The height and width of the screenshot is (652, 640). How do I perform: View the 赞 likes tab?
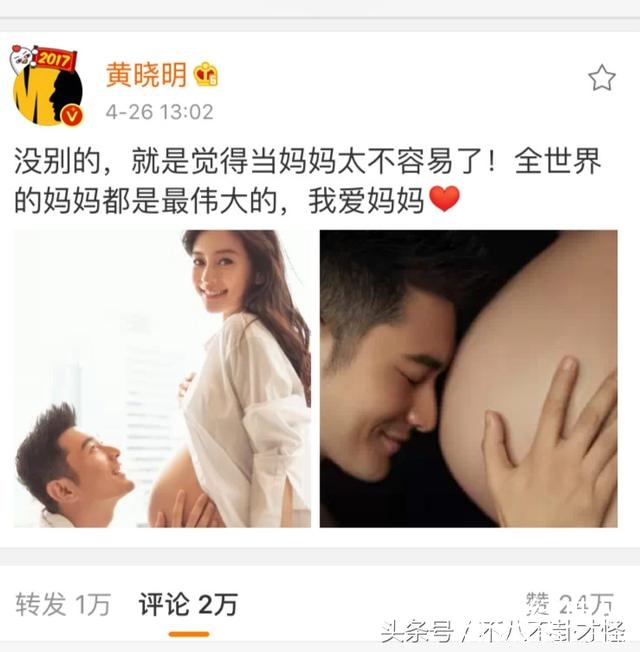(569, 603)
